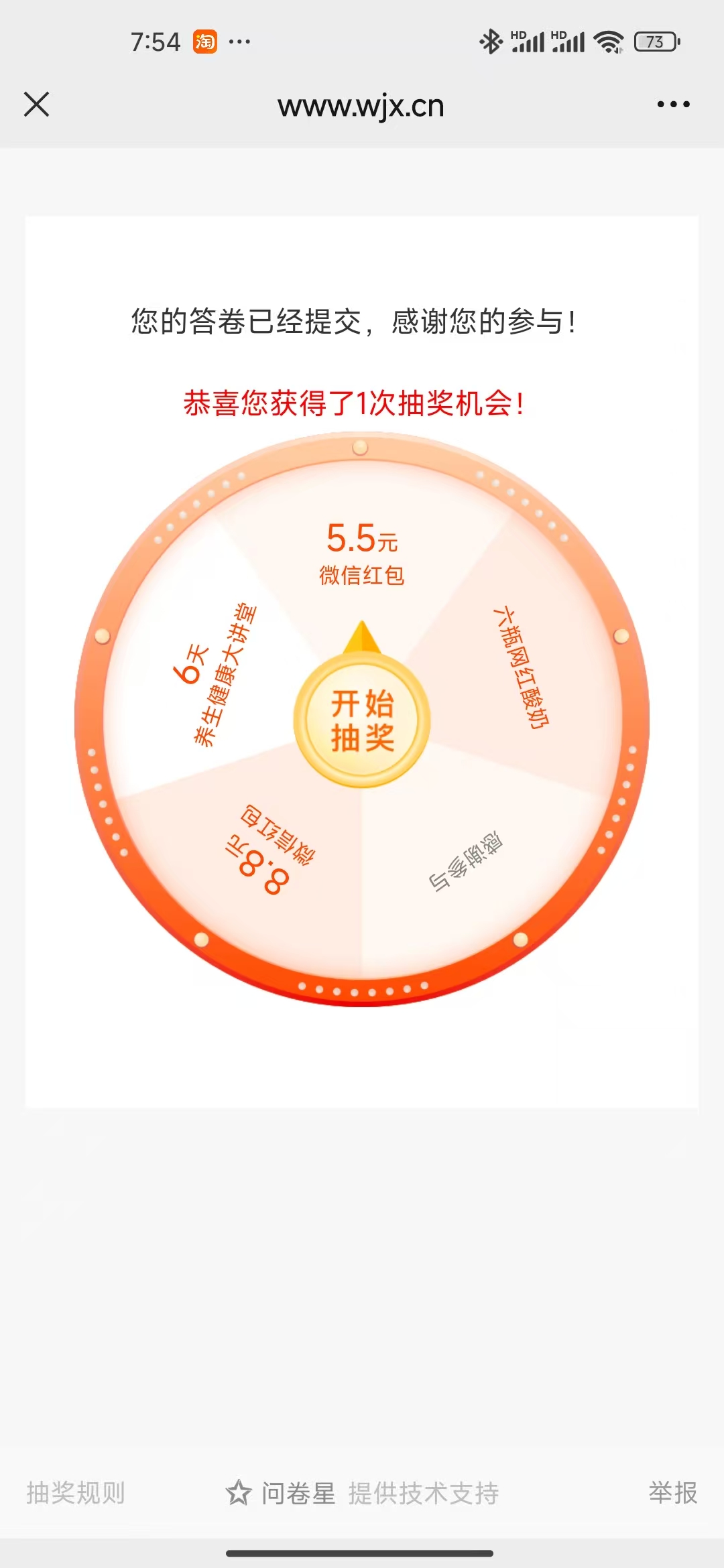Tap 开始抽奖 to spin the wheel
Screen dimensions: 724x1568
[x=362, y=721]
